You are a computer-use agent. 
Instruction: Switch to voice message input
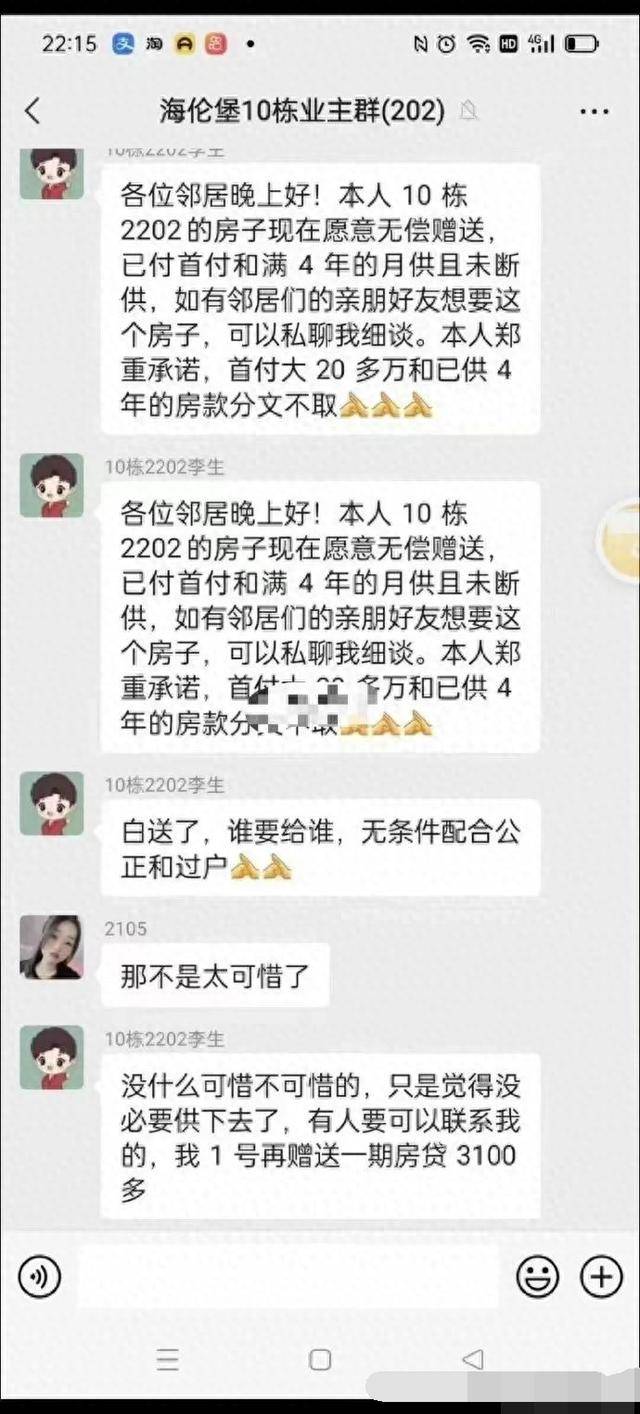pos(40,1276)
